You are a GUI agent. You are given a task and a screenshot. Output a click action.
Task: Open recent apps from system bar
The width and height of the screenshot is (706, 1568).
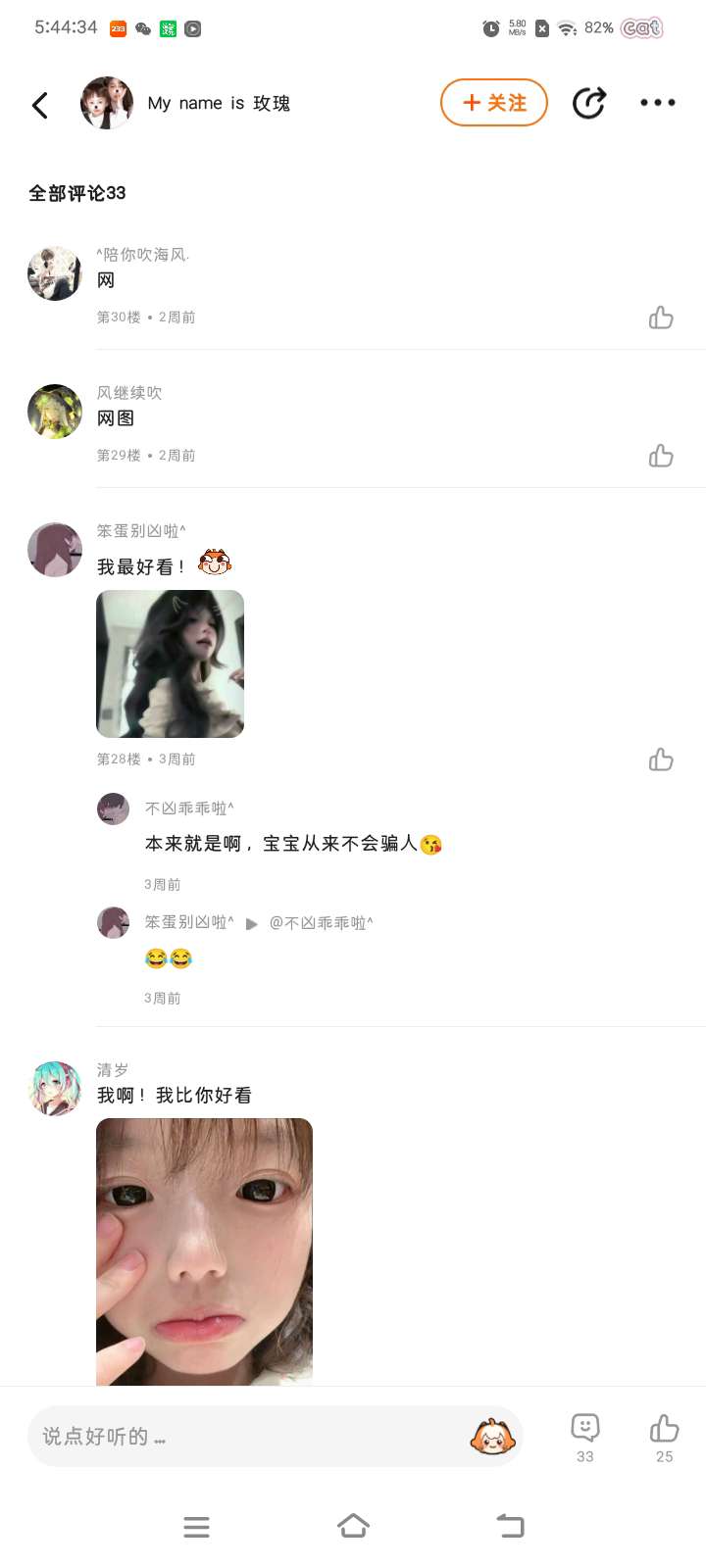(196, 1526)
